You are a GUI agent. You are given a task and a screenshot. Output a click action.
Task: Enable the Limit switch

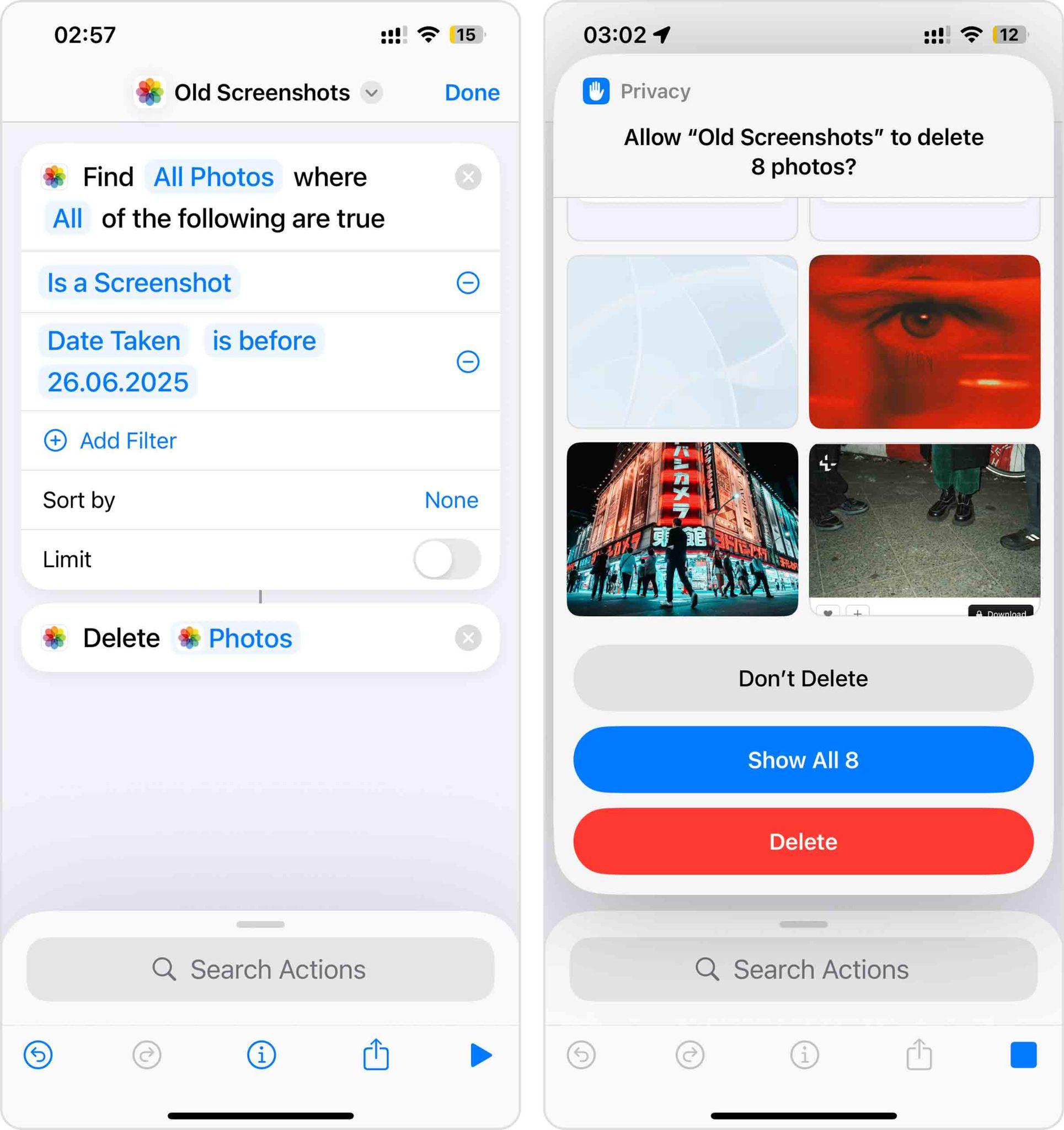[447, 559]
